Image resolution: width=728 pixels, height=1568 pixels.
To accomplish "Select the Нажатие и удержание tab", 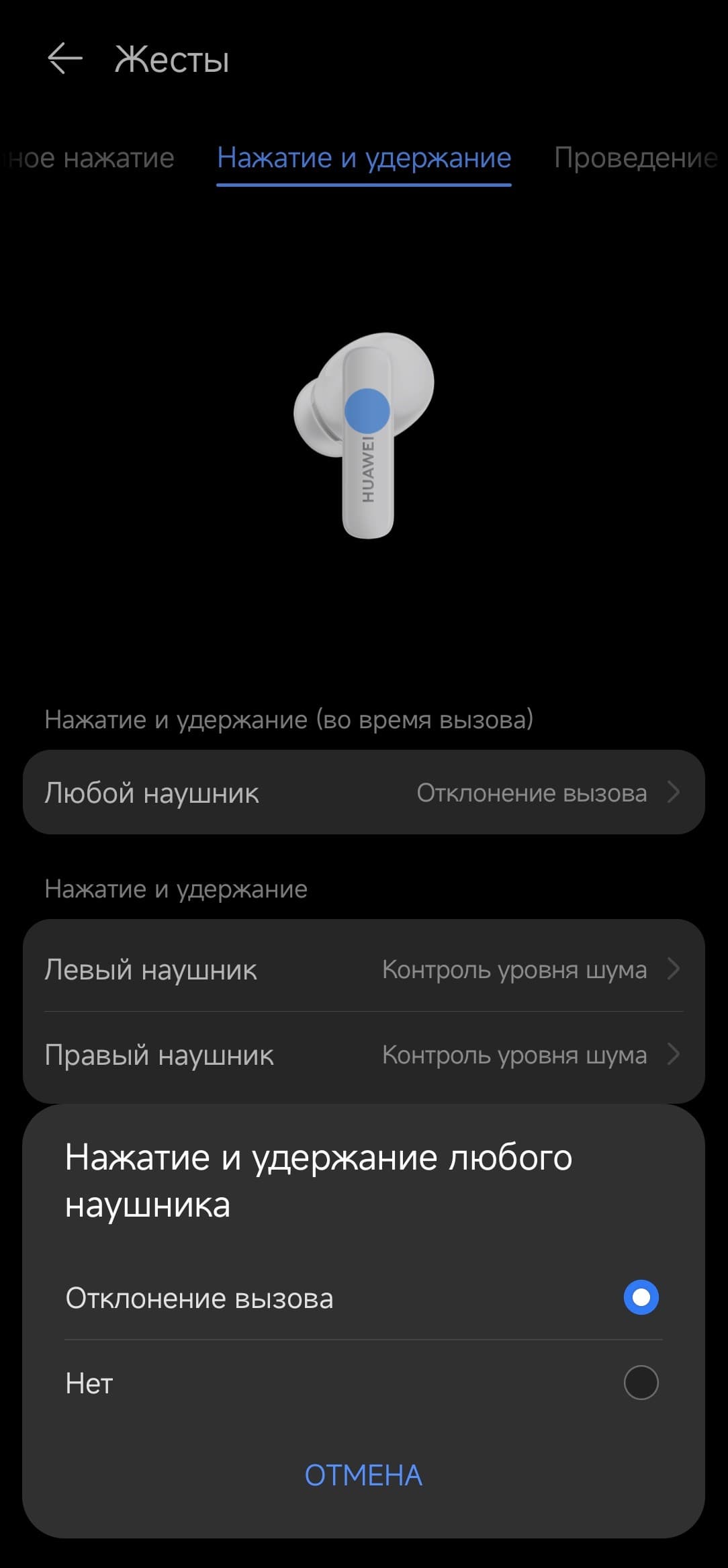I will [x=364, y=159].
